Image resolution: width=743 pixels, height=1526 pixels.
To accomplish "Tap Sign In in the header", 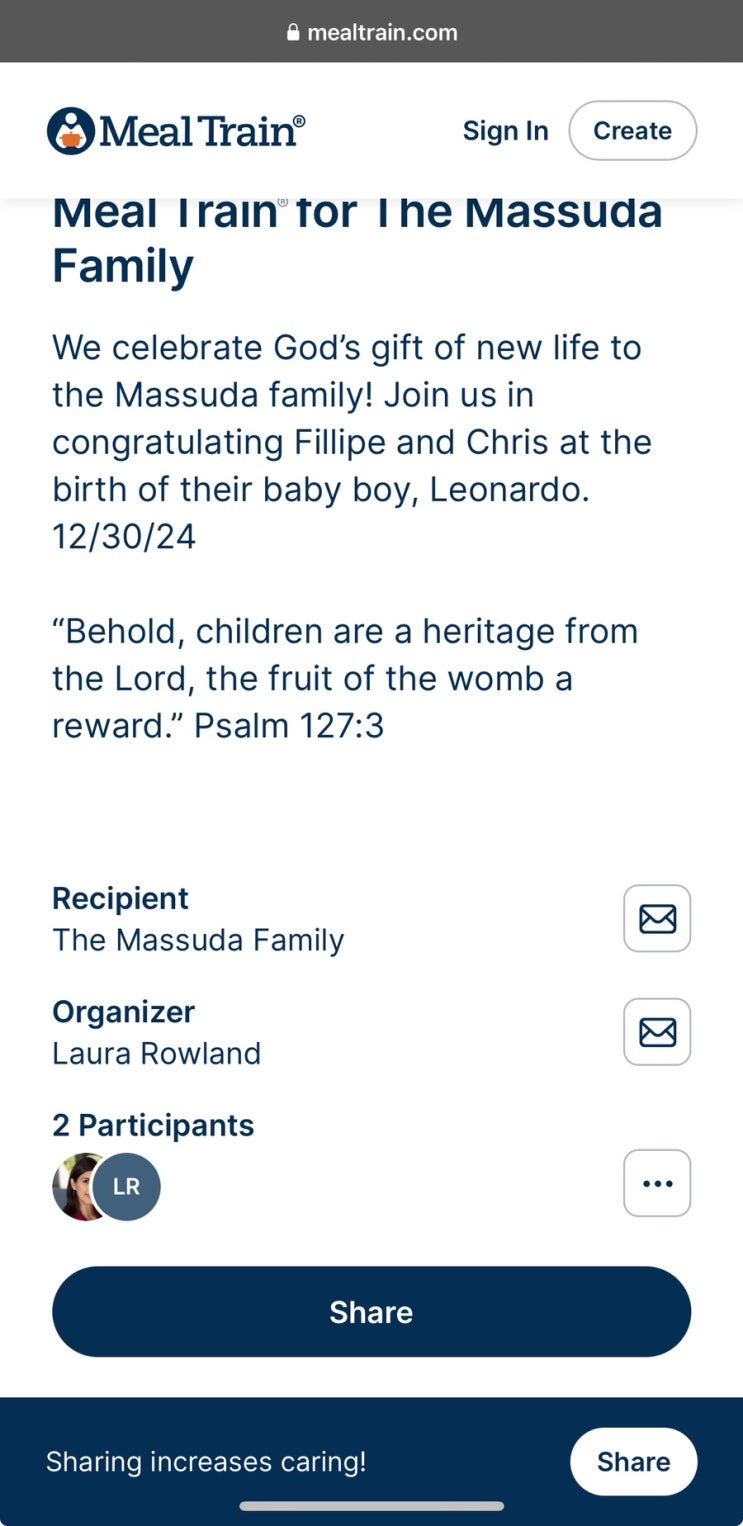I will coord(505,131).
